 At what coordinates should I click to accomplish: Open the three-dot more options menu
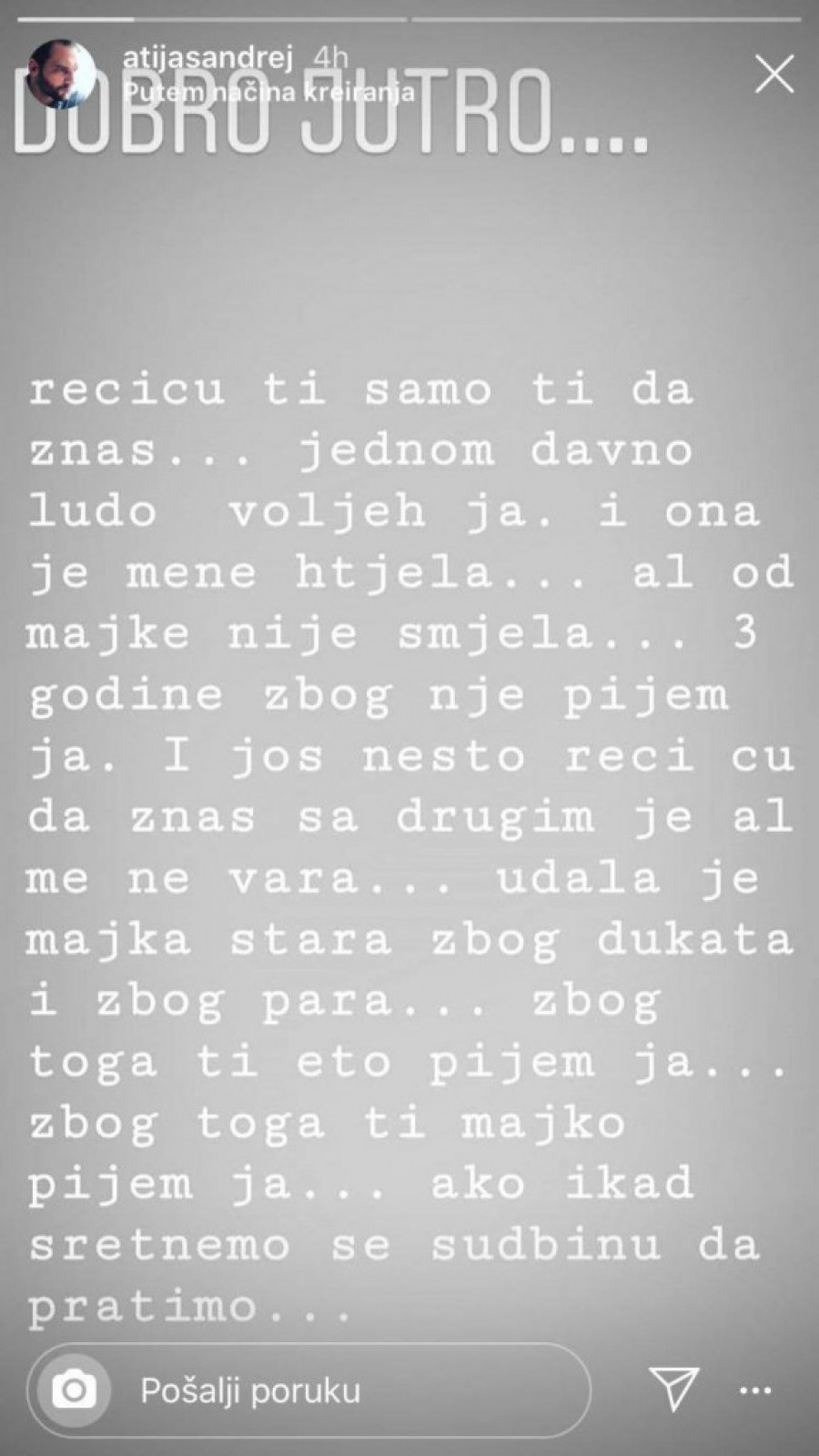coord(756,1390)
